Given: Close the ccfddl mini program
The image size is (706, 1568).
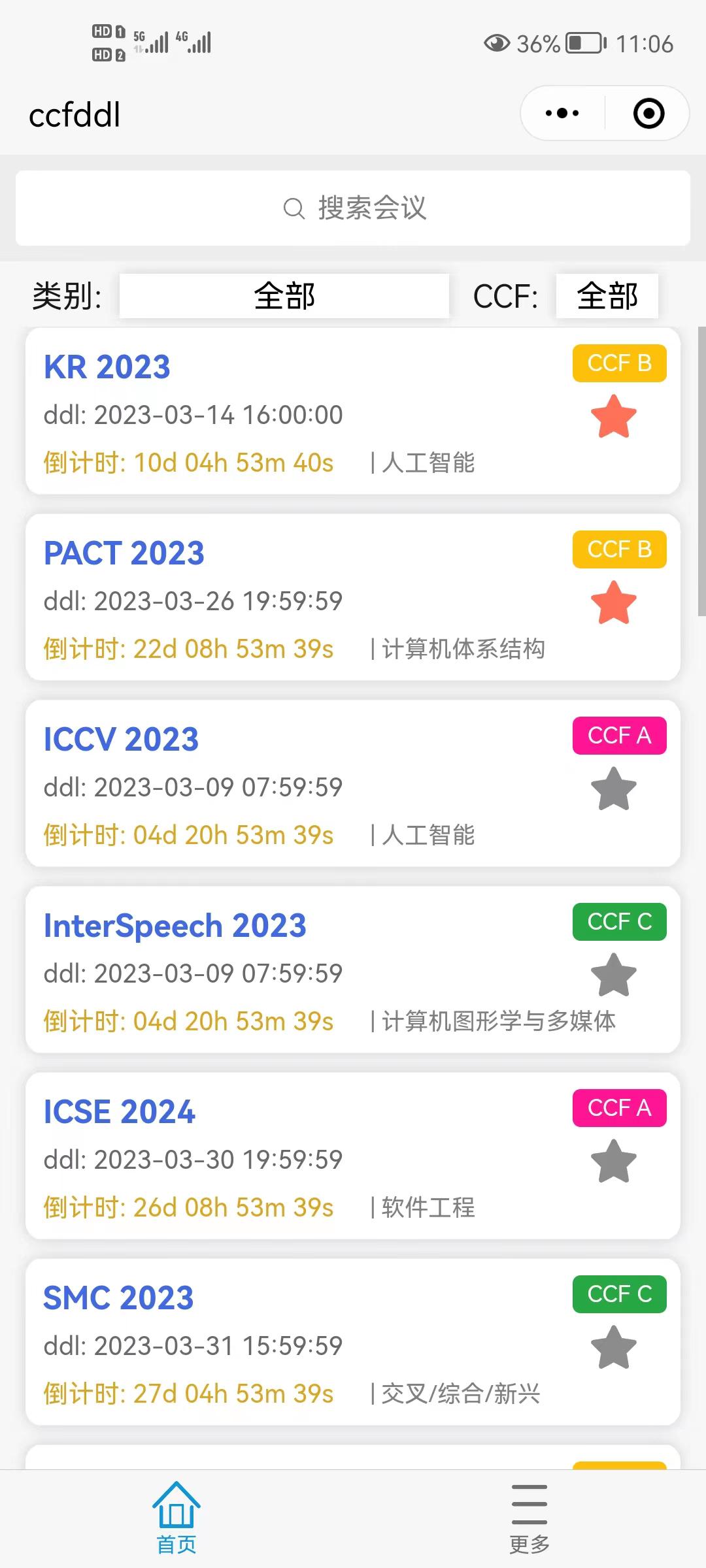Looking at the screenshot, I should click(648, 114).
